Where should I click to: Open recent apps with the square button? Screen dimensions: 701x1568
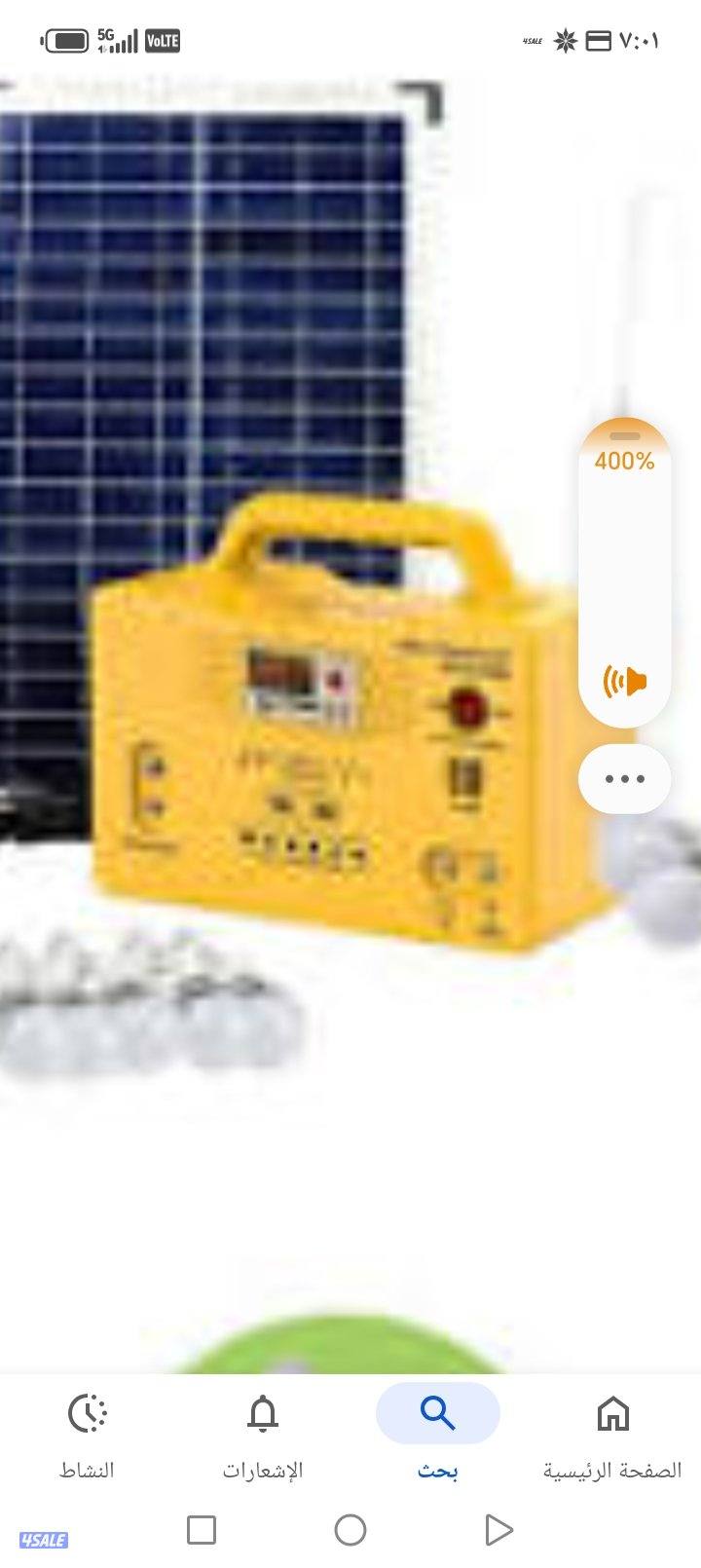click(202, 1530)
